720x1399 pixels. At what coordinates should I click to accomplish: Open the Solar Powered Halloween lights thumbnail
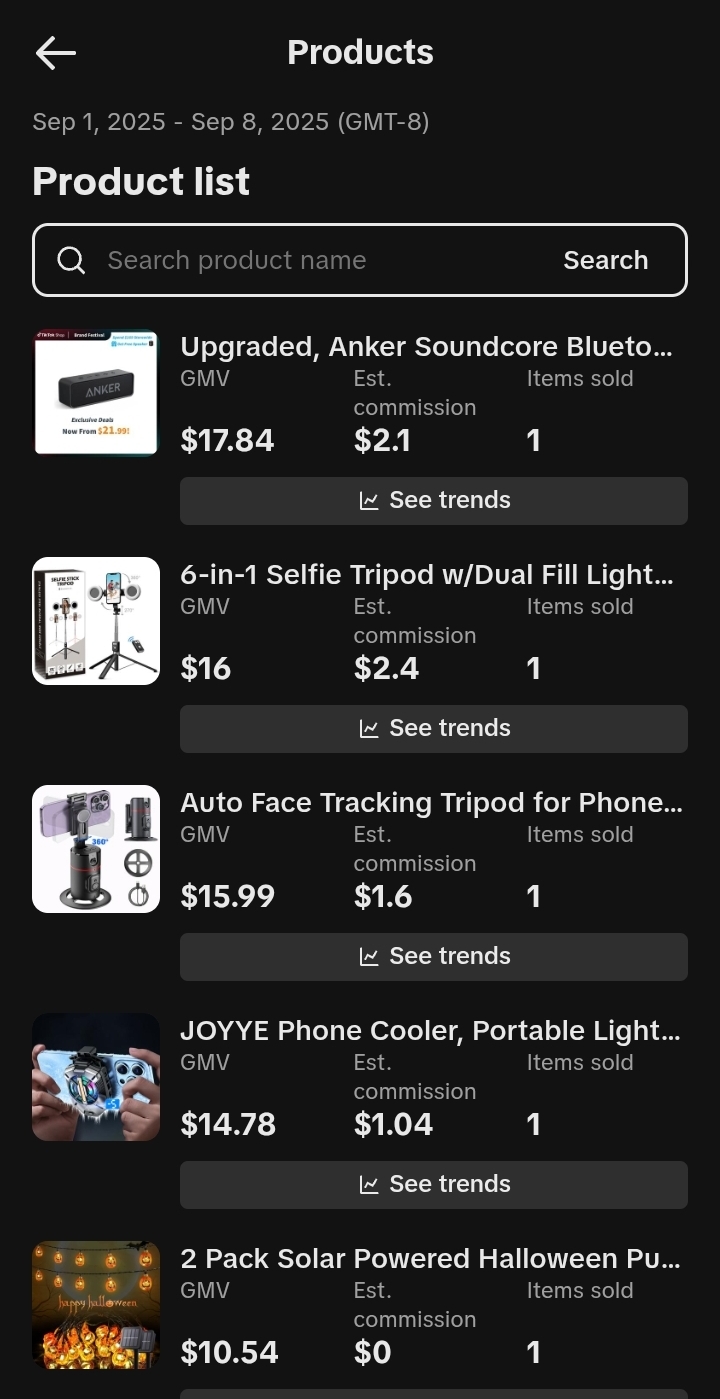click(x=96, y=1305)
